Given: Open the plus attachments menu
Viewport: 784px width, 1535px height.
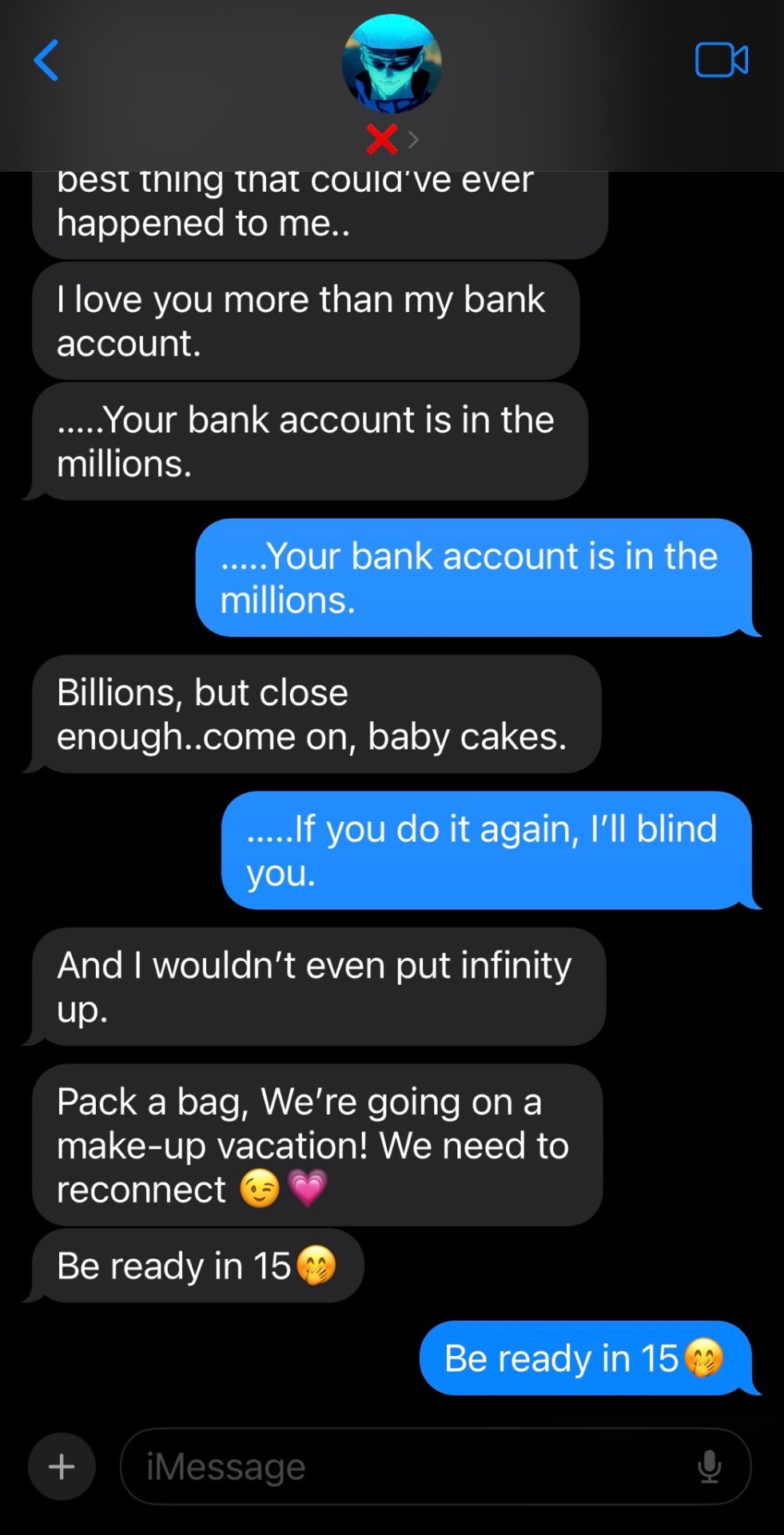Looking at the screenshot, I should pos(62,1466).
